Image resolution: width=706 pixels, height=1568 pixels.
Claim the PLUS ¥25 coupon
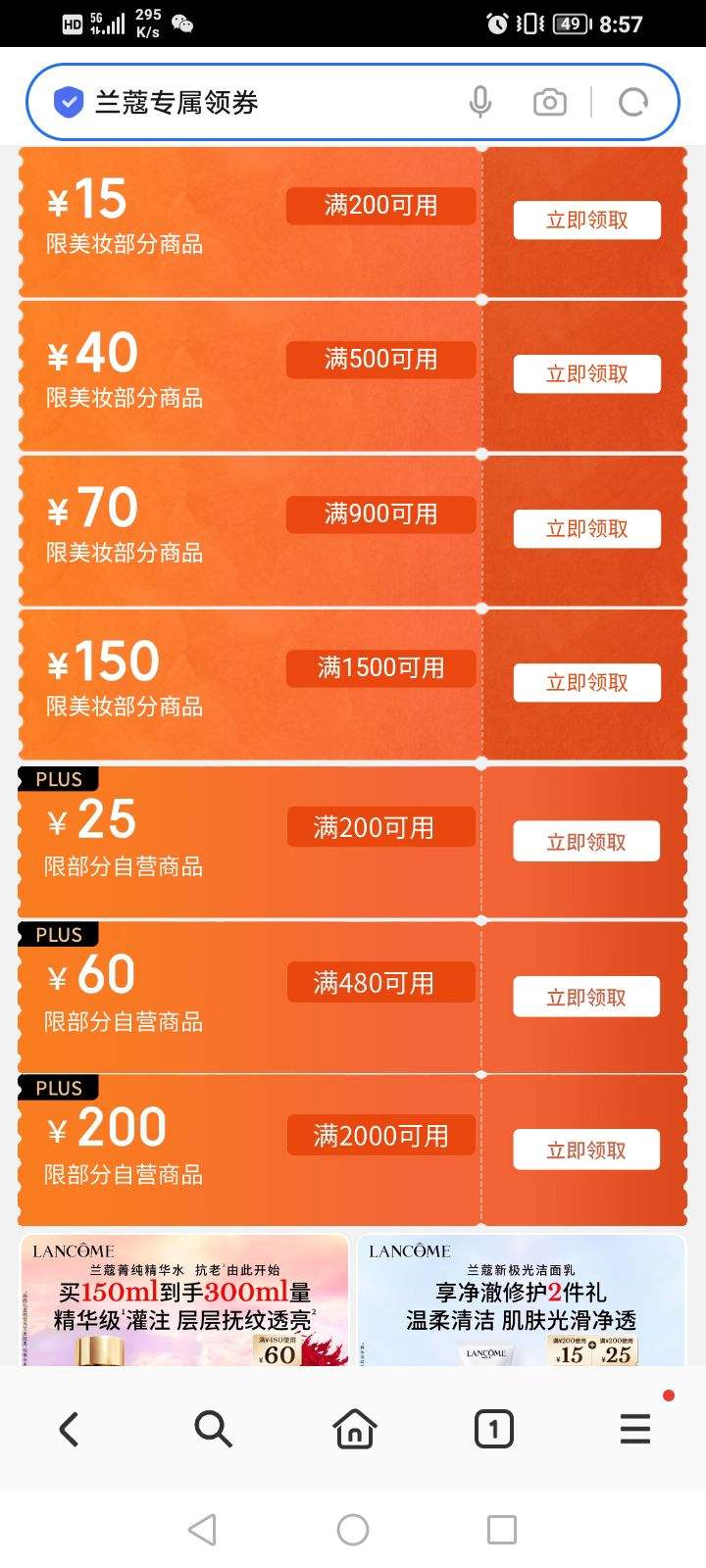tap(585, 840)
